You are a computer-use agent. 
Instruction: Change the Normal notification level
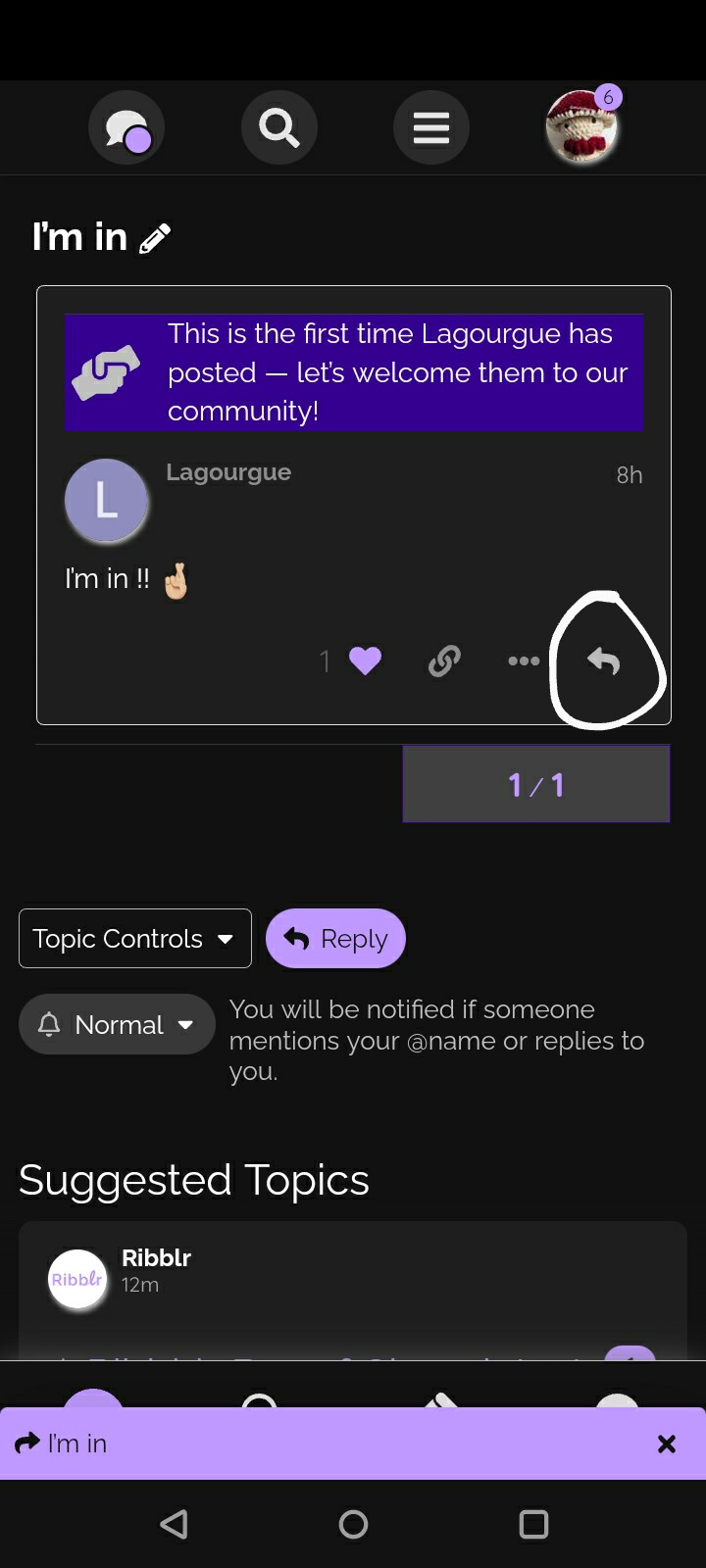[117, 1024]
